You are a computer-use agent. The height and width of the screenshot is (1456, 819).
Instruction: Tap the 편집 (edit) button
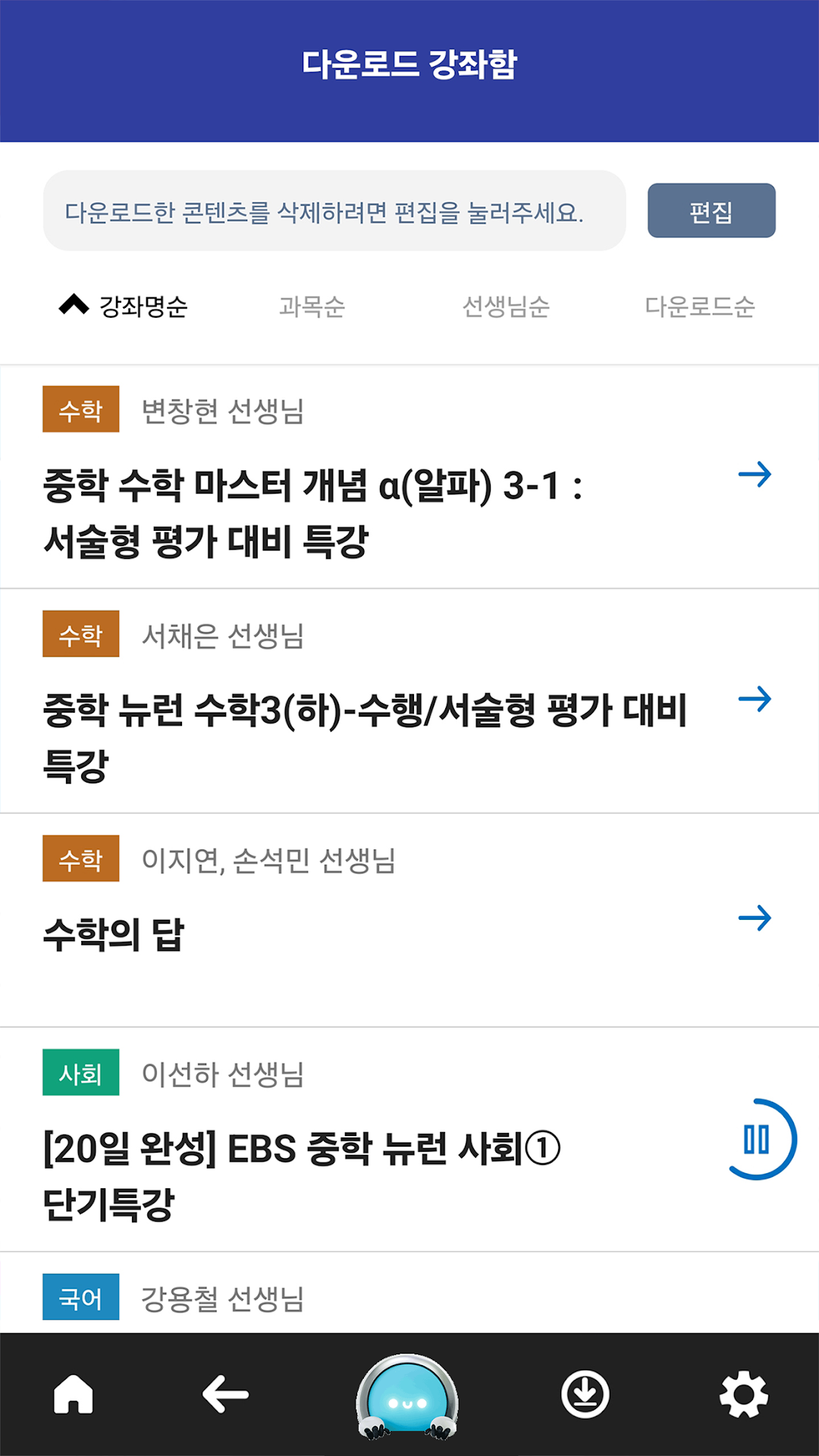[x=711, y=211]
